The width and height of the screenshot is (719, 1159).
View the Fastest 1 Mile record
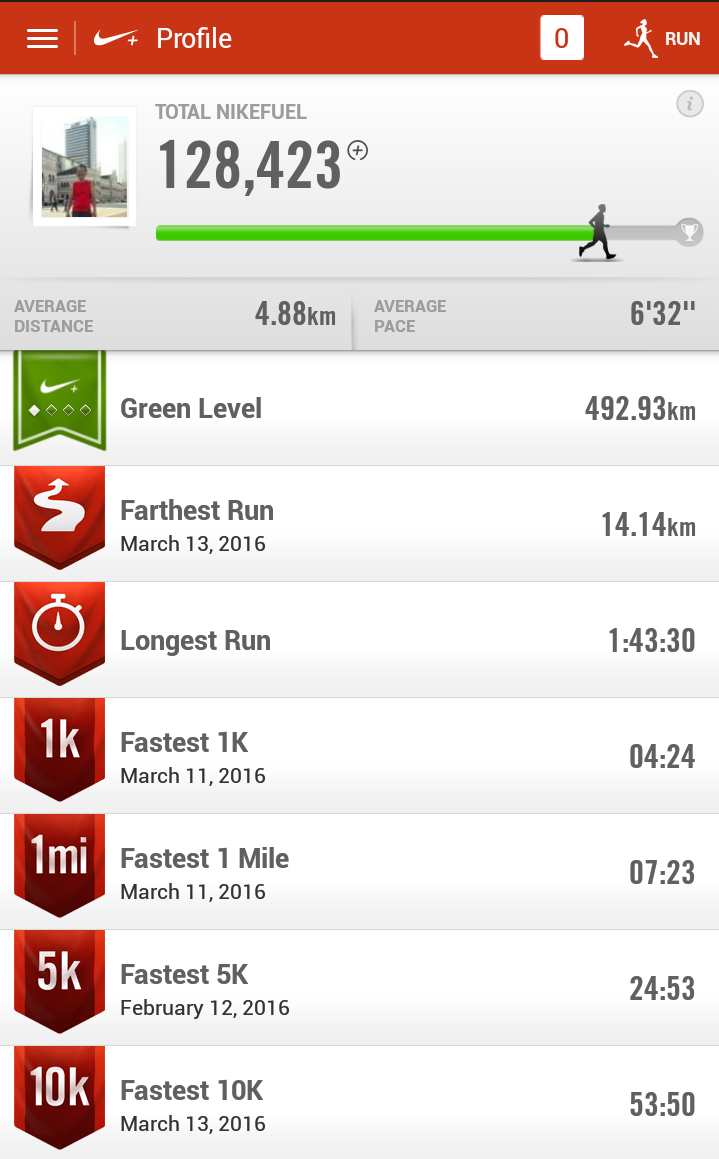pos(359,872)
